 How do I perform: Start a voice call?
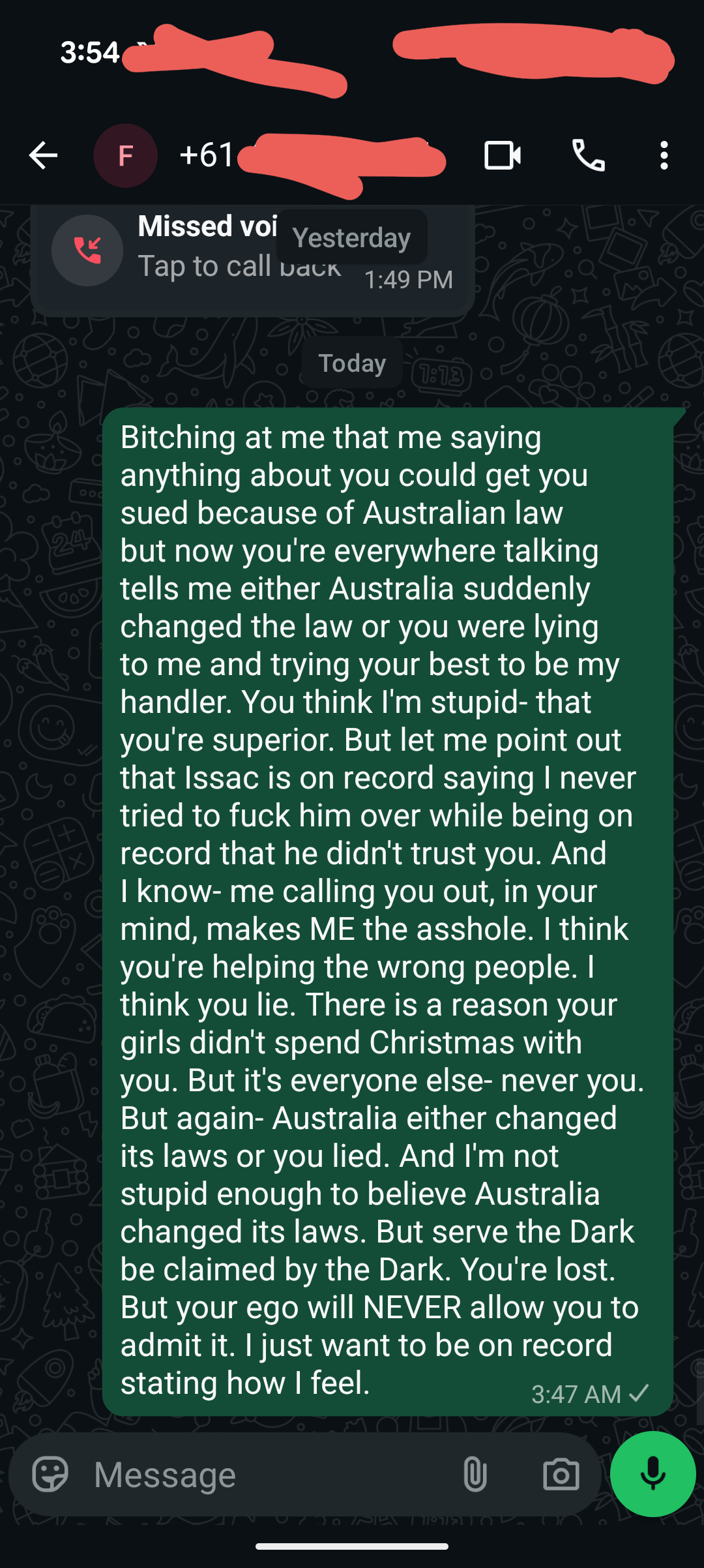point(588,155)
